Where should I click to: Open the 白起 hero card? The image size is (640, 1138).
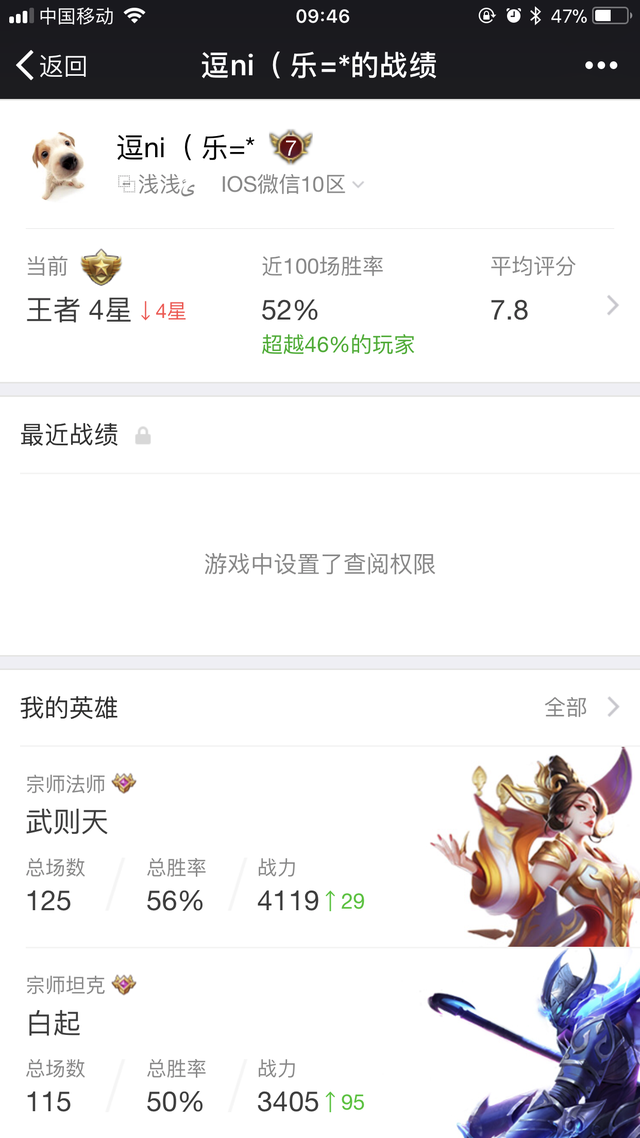click(x=320, y=1043)
